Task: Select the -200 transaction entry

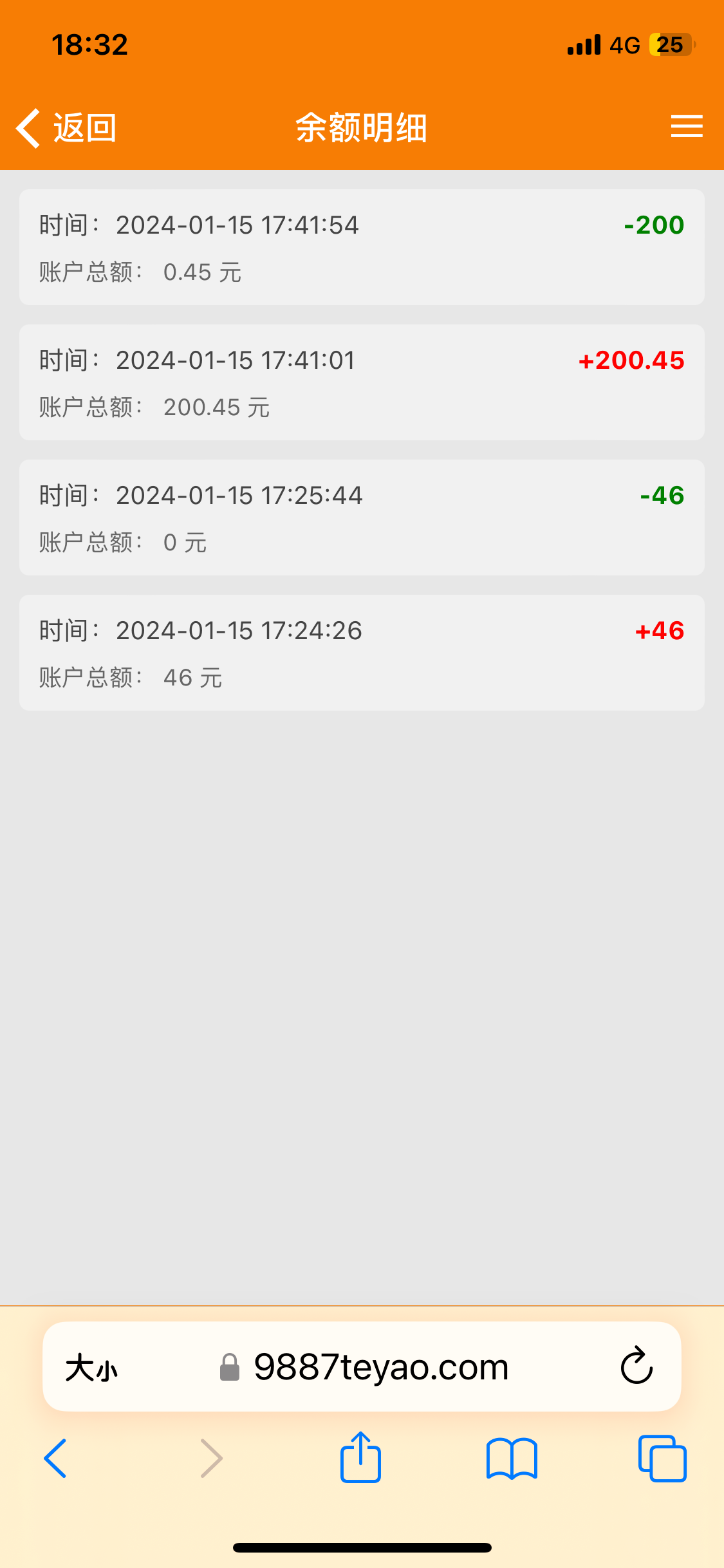Action: (362, 248)
